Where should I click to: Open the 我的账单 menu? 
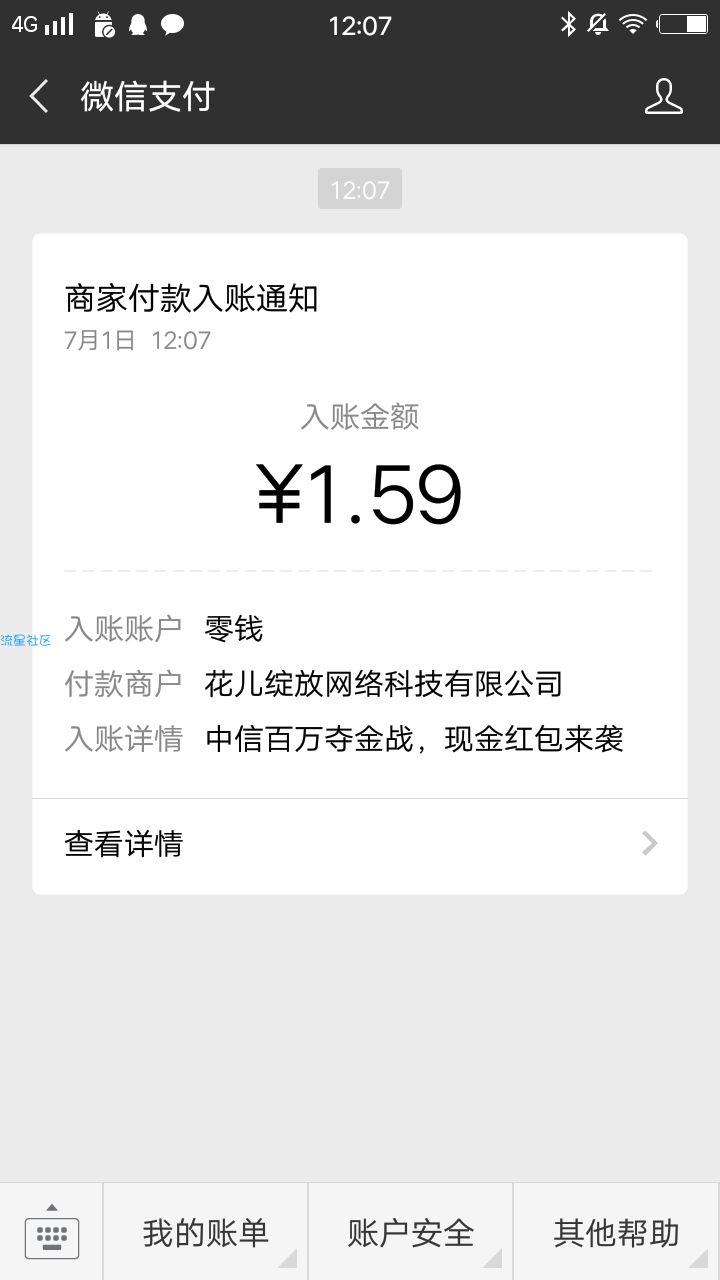(206, 1233)
